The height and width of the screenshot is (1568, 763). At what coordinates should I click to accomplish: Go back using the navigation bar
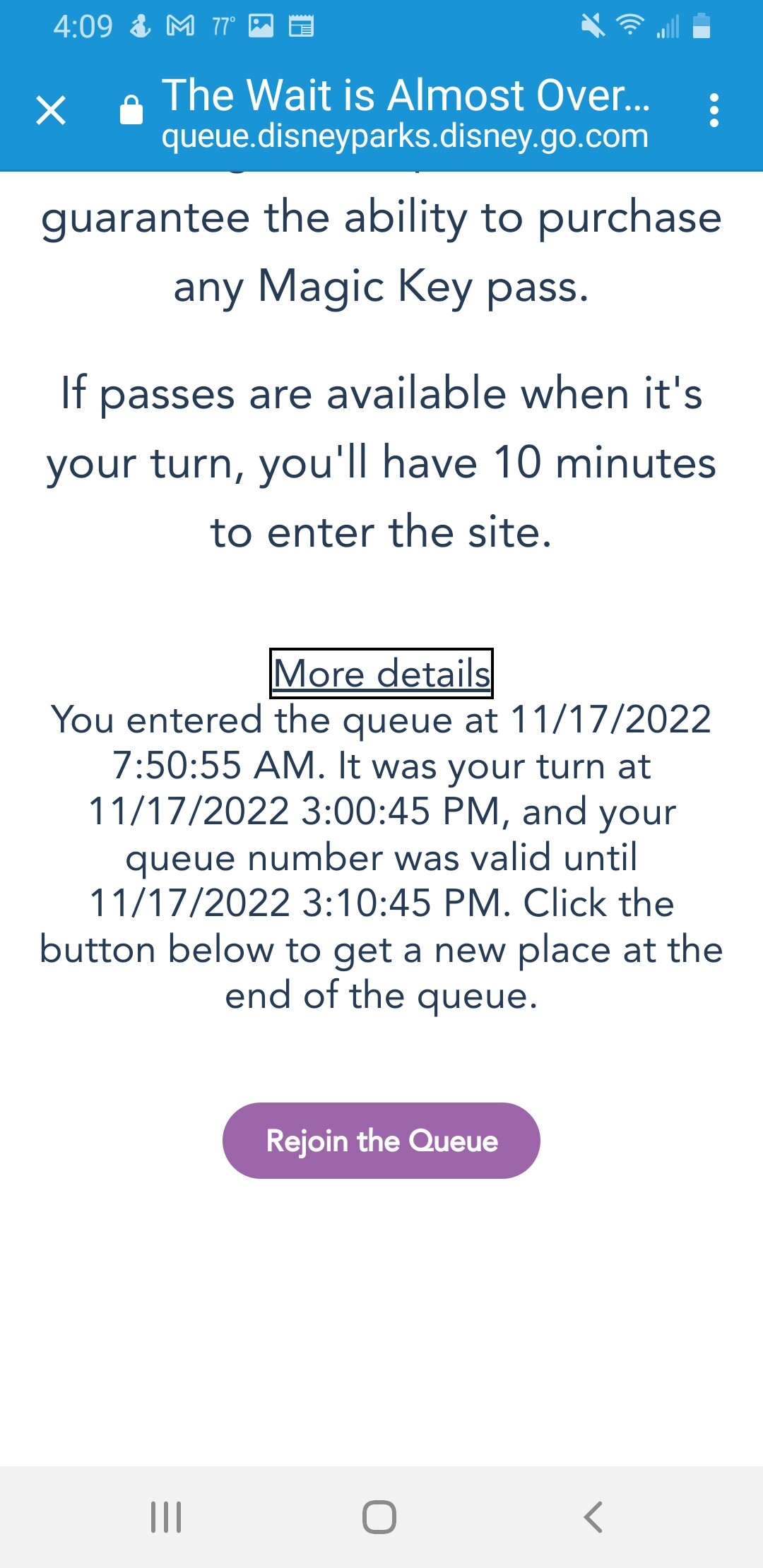(593, 1517)
